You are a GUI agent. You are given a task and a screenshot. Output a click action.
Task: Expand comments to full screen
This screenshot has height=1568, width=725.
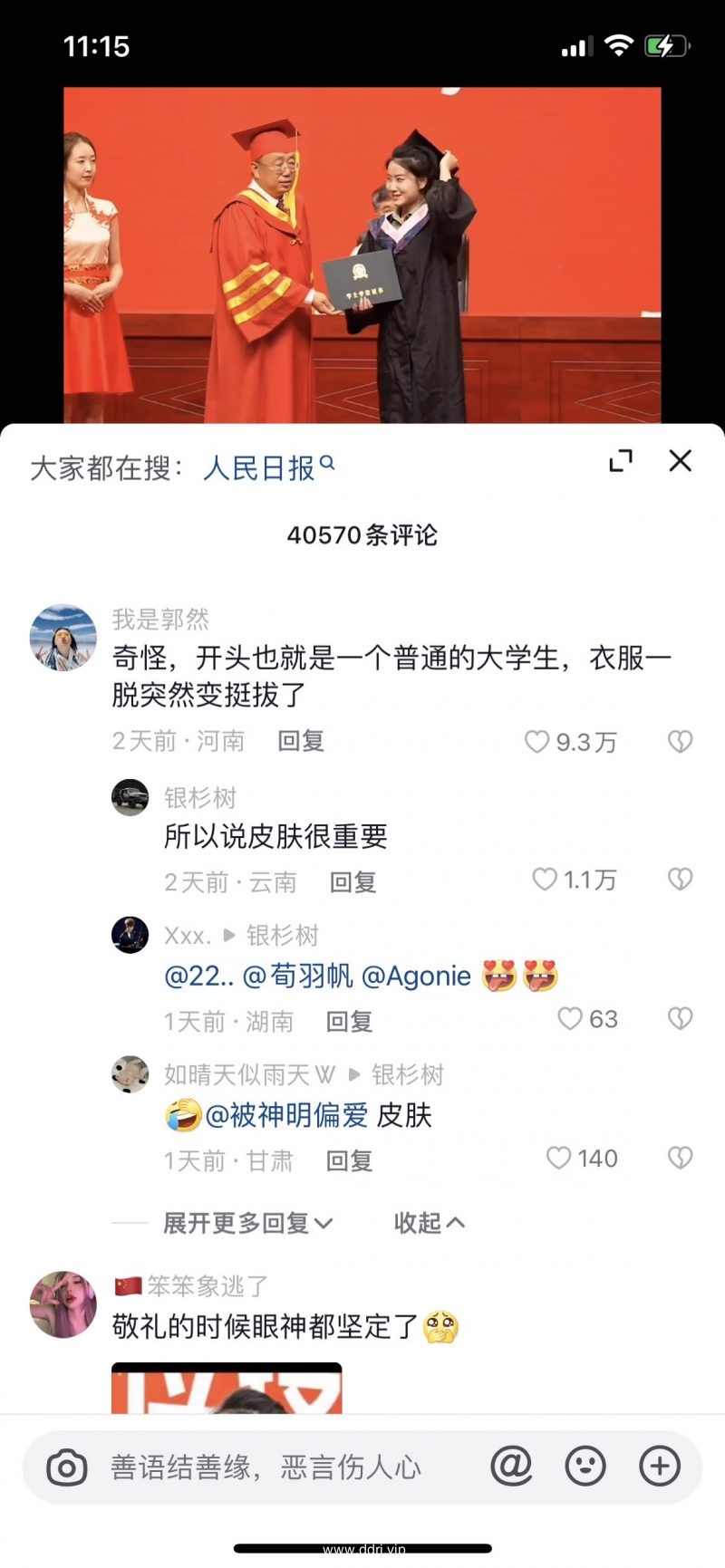coord(621,461)
